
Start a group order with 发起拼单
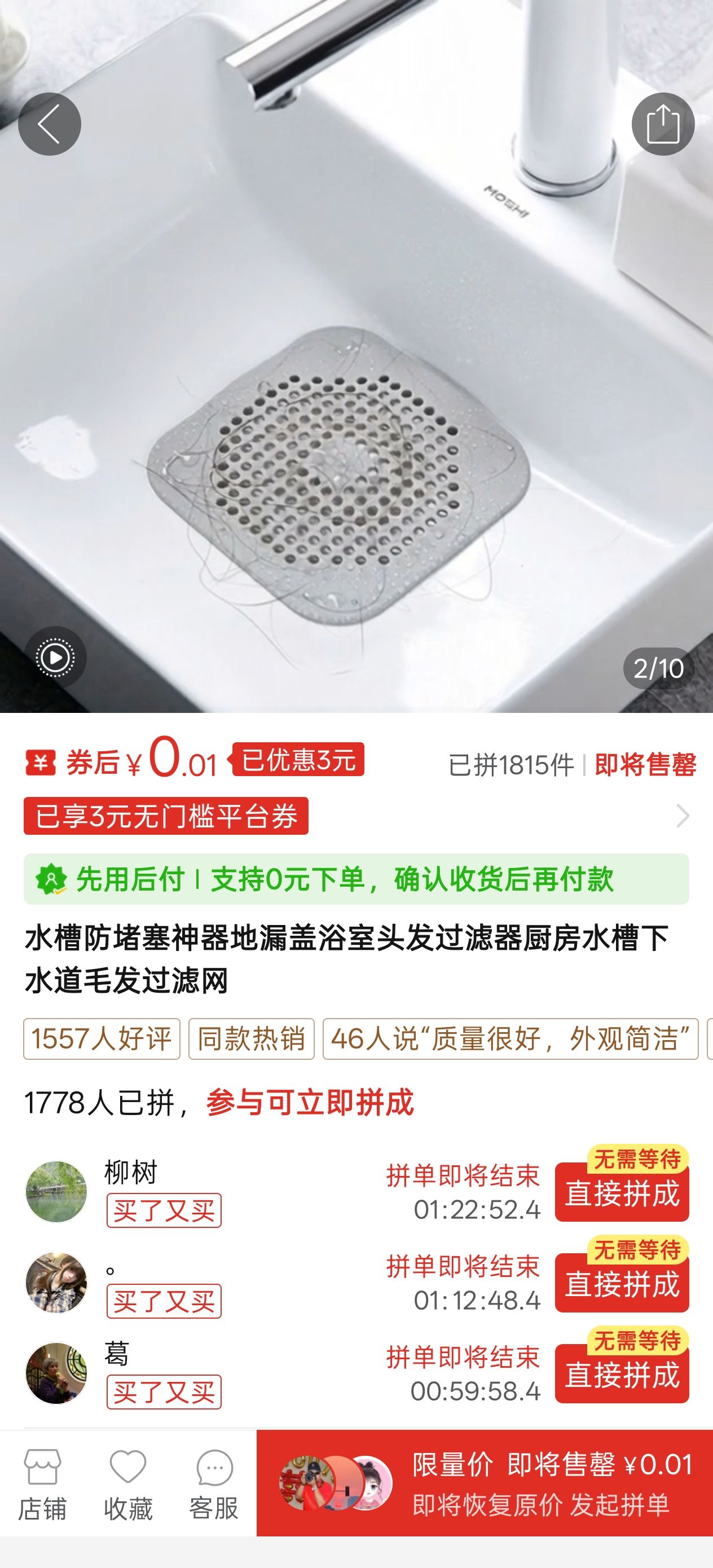coord(485,1483)
